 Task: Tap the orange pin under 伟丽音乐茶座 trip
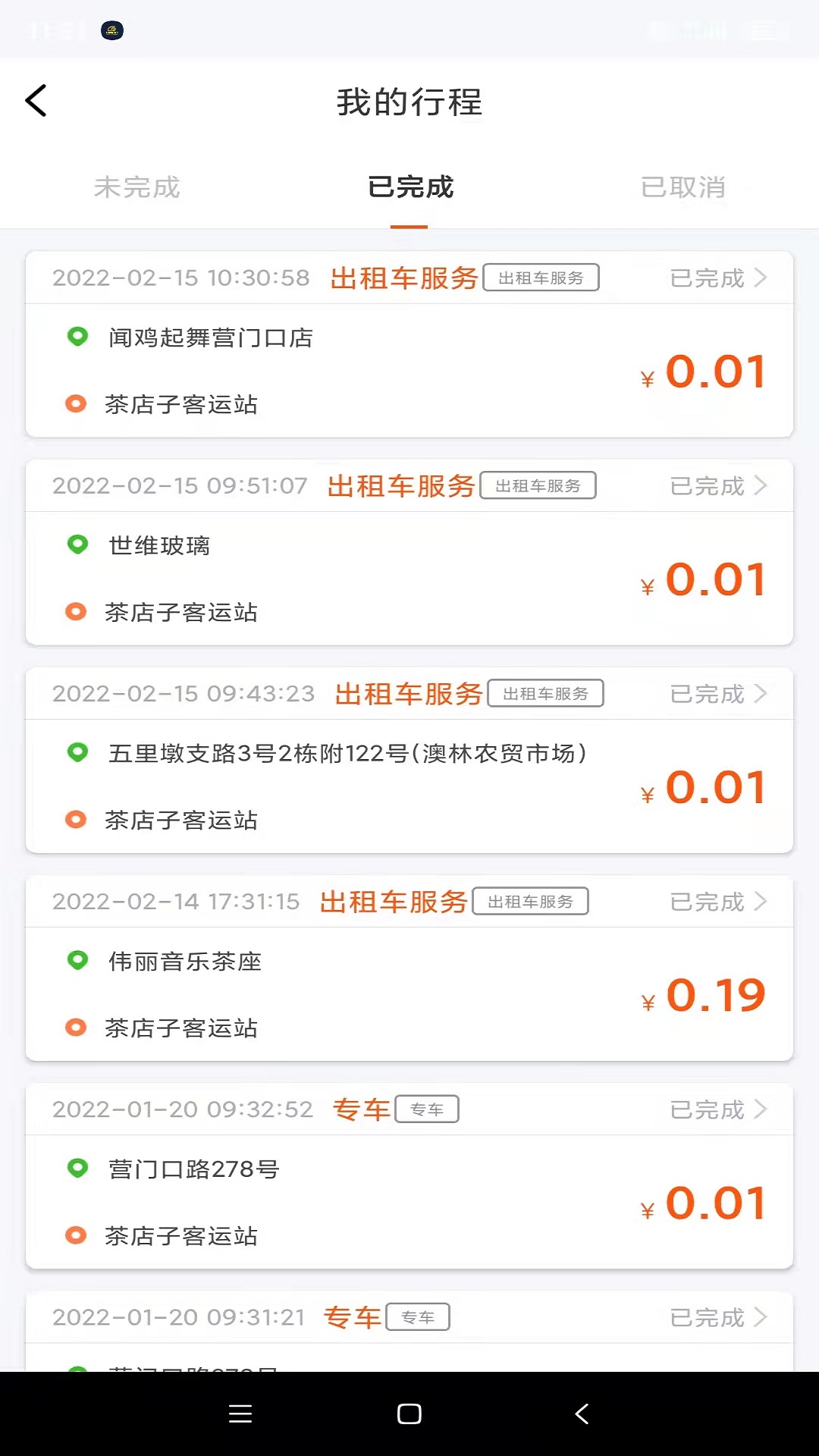[x=77, y=1027]
